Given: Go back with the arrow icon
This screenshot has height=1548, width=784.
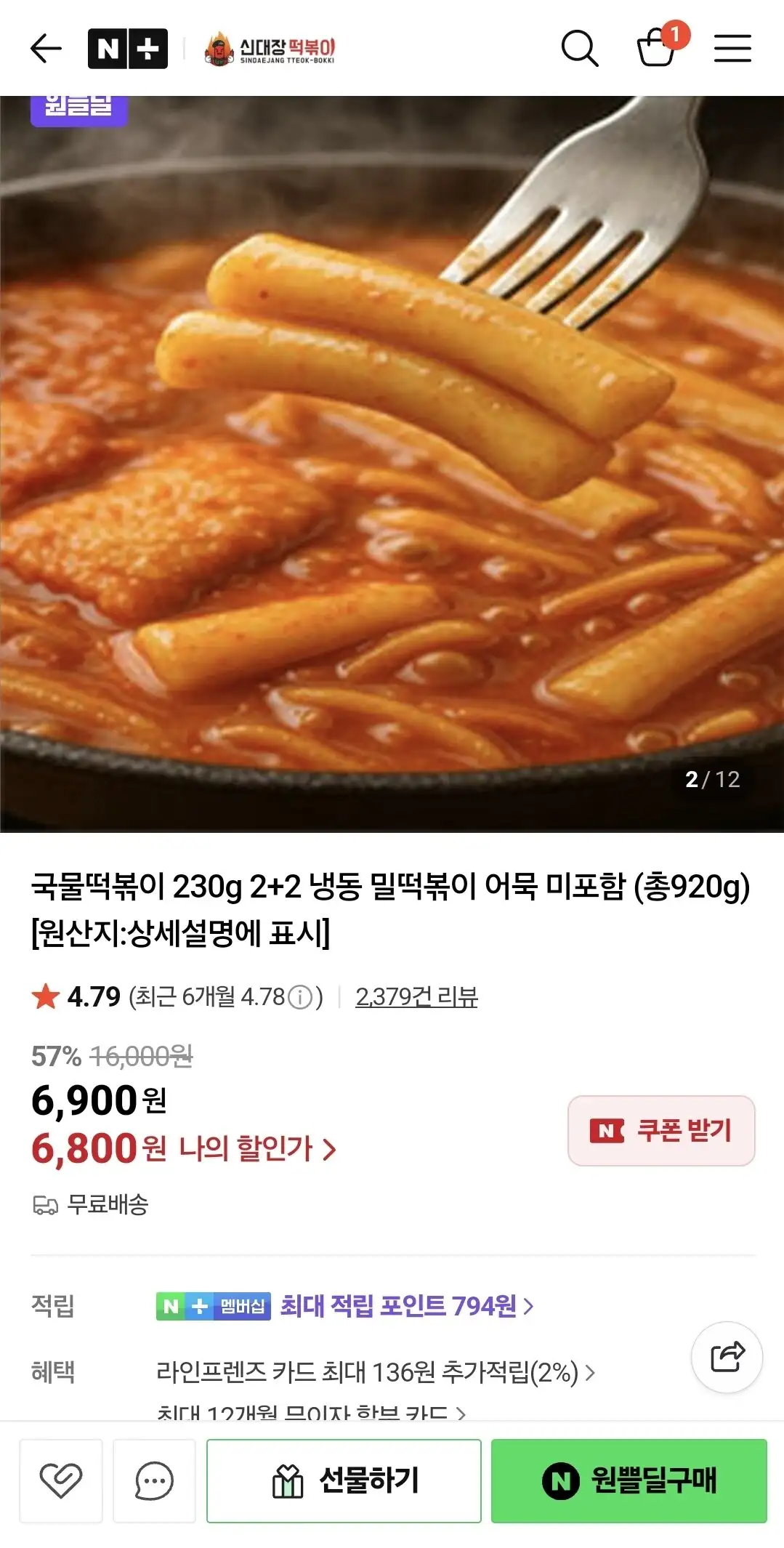Looking at the screenshot, I should point(46,49).
